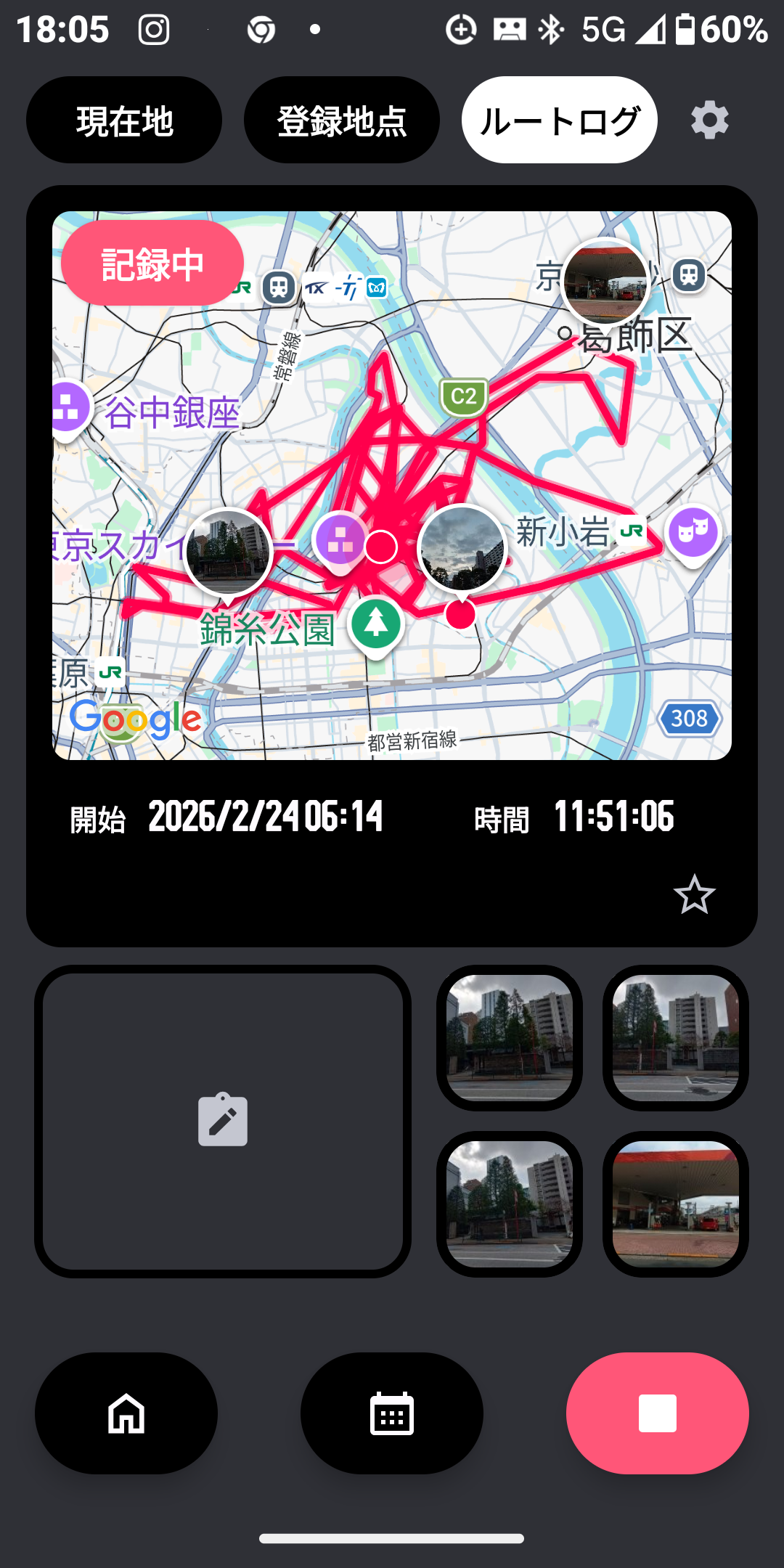Open settings via the gear icon
The width and height of the screenshot is (784, 1568).
coord(709,121)
